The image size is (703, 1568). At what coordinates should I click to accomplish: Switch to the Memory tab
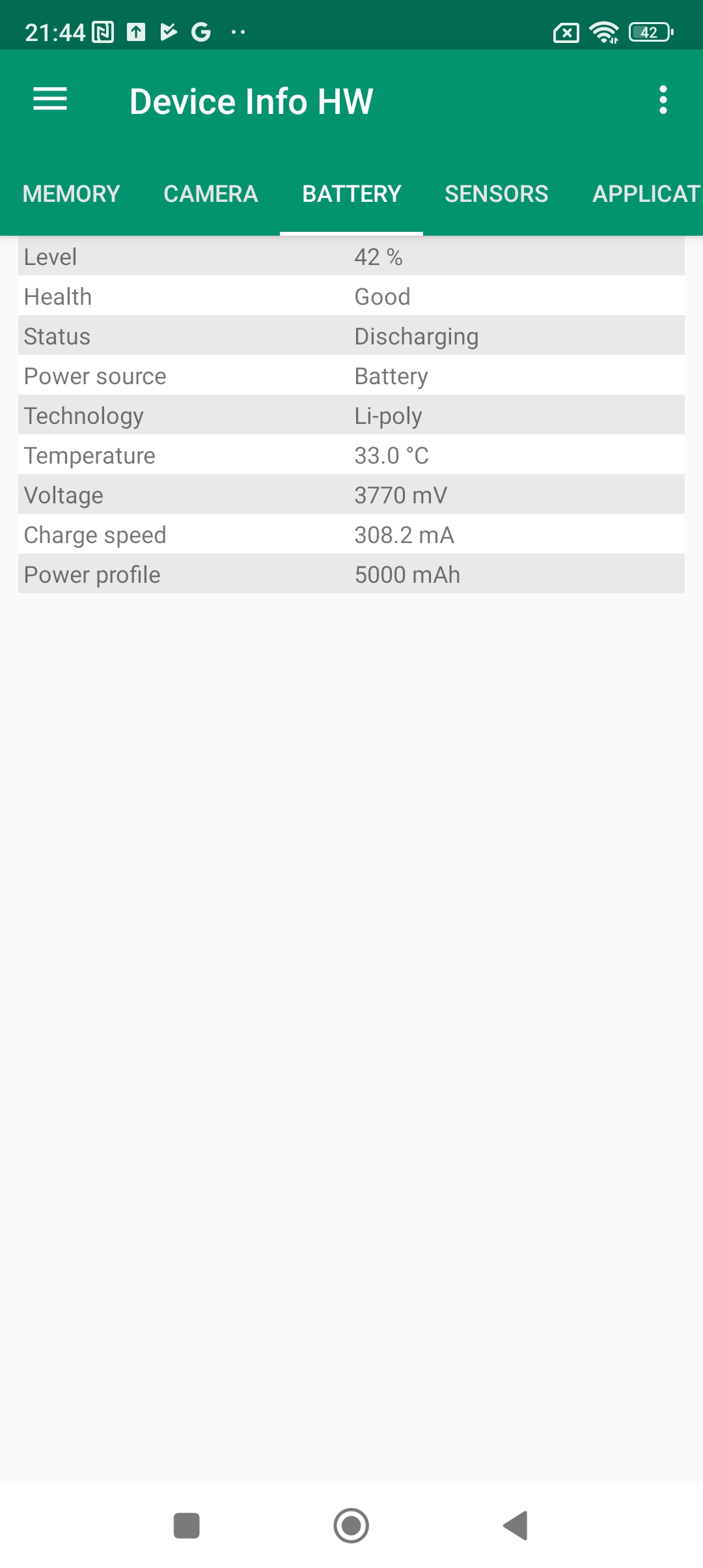[x=72, y=194]
